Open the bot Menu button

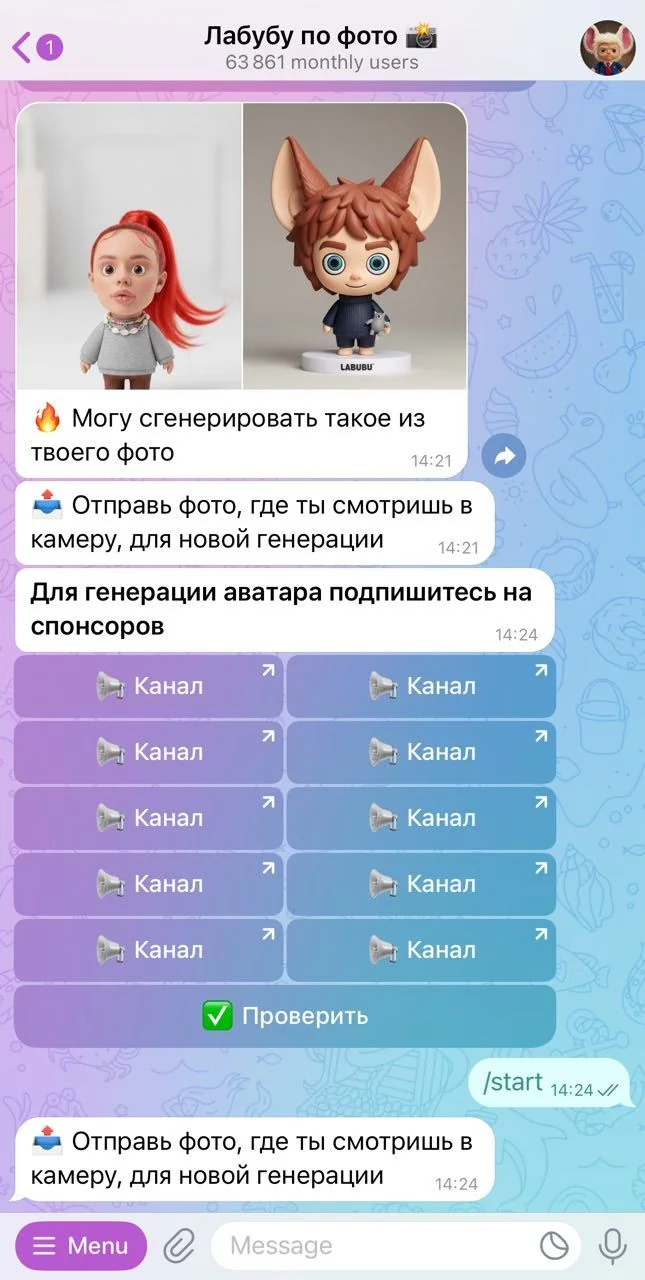pos(81,1246)
